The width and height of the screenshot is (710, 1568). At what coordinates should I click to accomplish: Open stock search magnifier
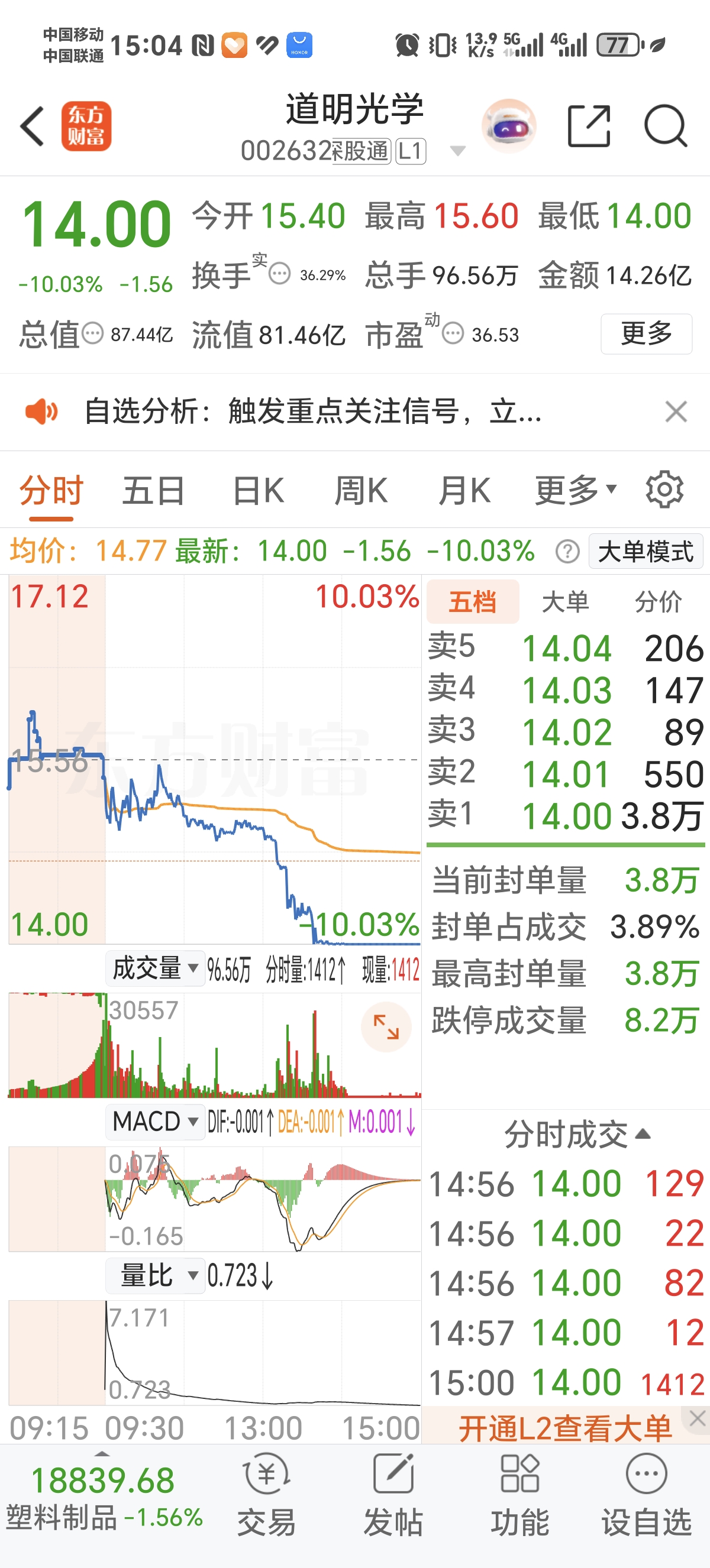665,126
